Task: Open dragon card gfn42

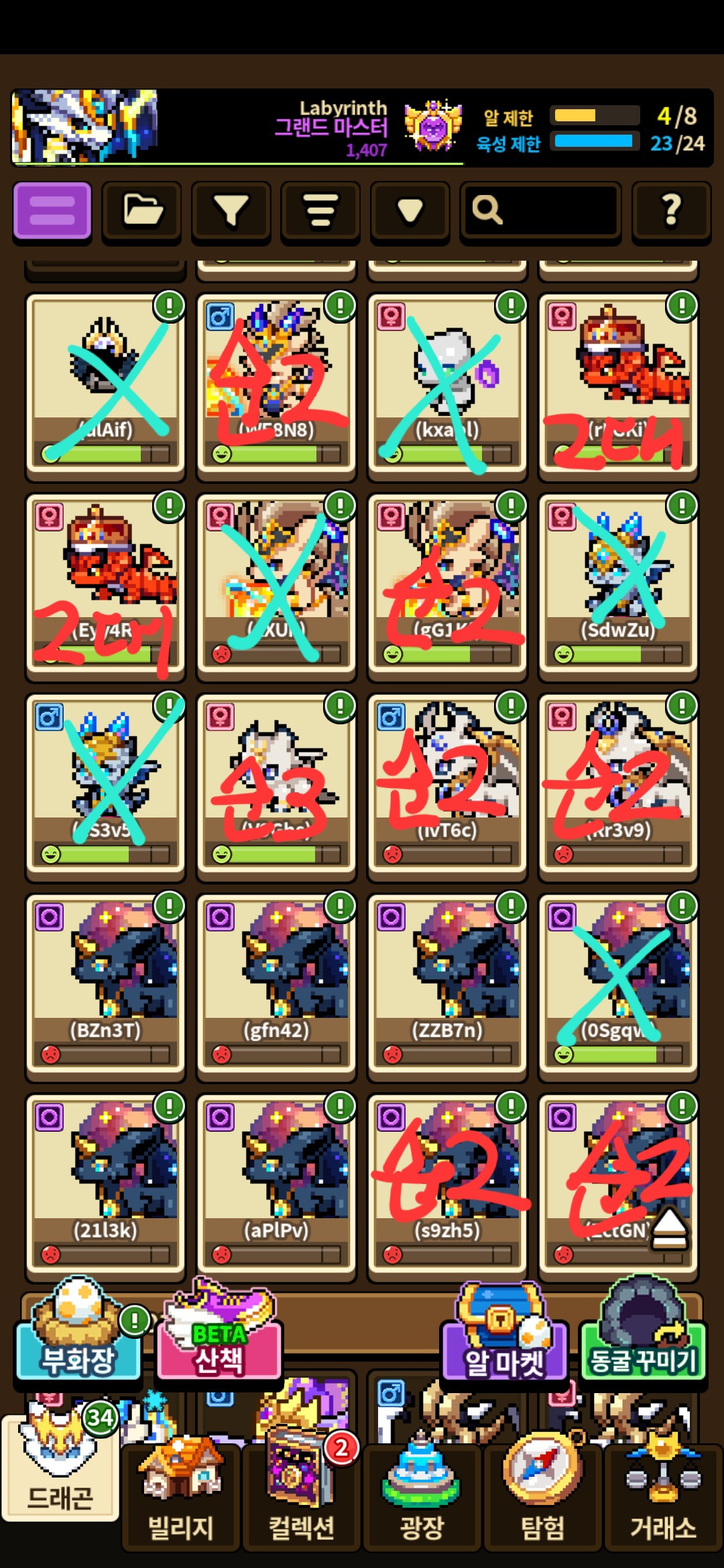Action: (x=276, y=986)
